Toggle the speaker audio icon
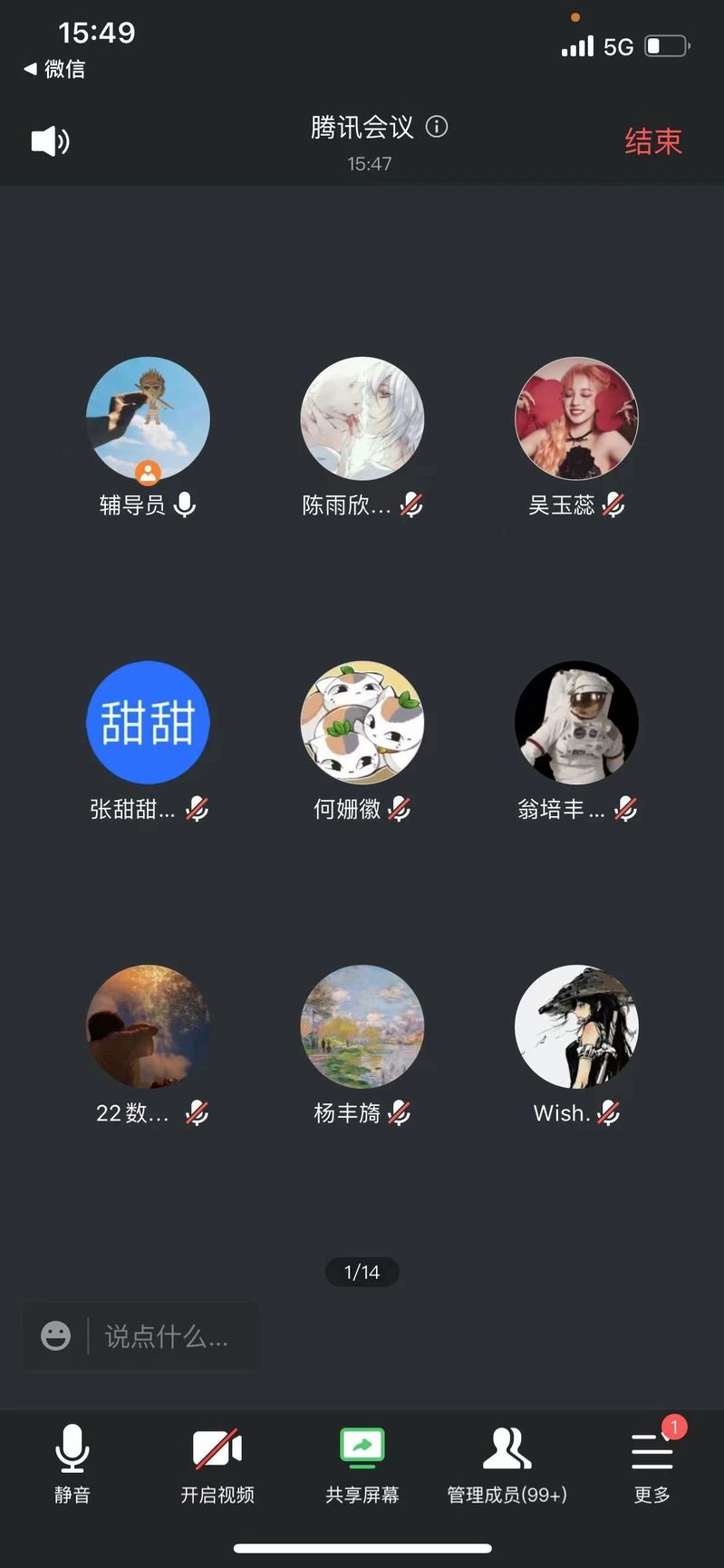The width and height of the screenshot is (724, 1568). click(50, 141)
